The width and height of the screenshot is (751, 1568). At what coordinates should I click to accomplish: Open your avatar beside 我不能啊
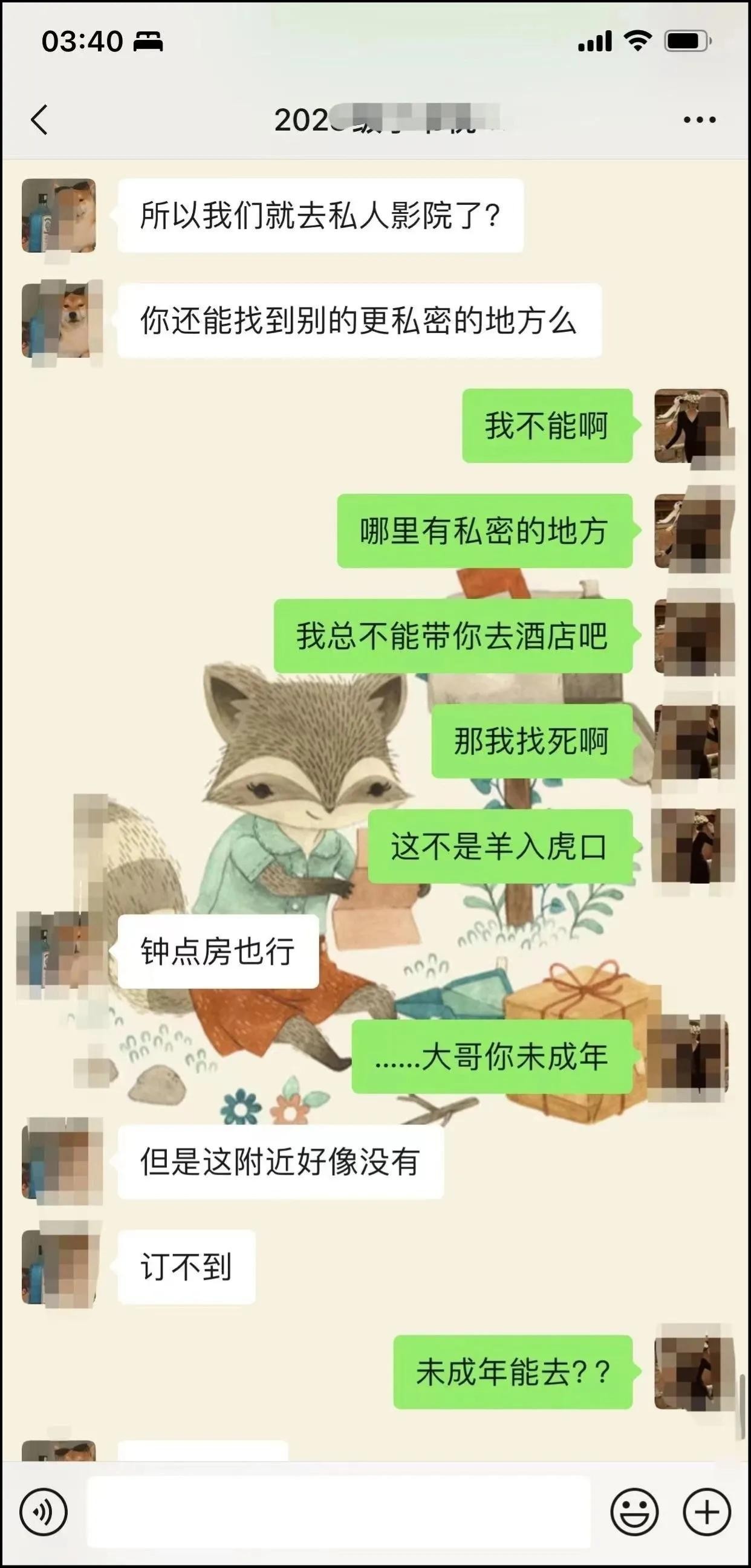[x=691, y=426]
